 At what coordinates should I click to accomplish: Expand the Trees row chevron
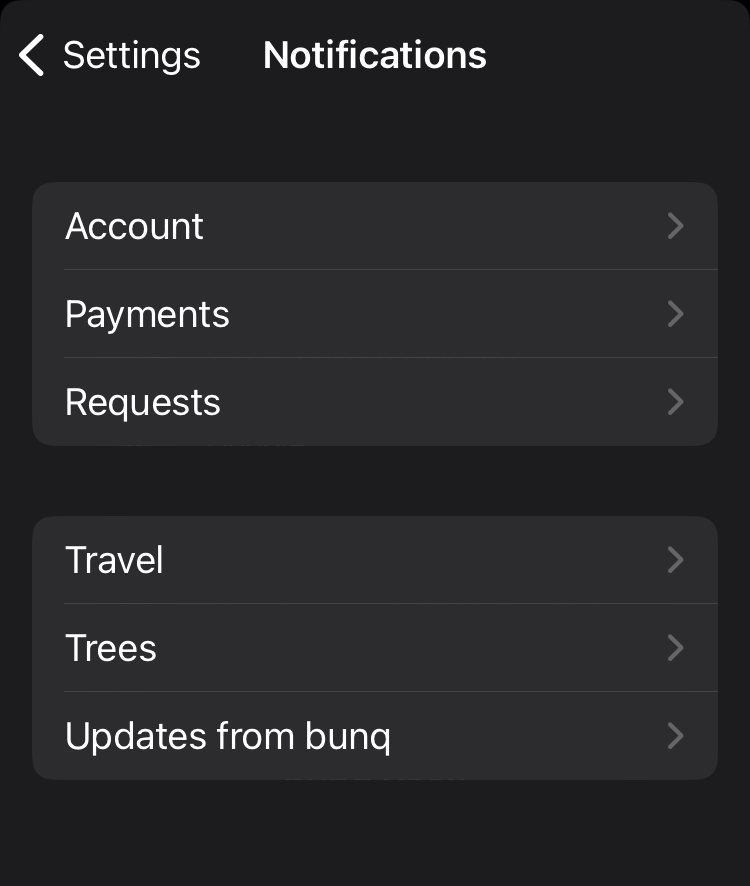(x=675, y=648)
